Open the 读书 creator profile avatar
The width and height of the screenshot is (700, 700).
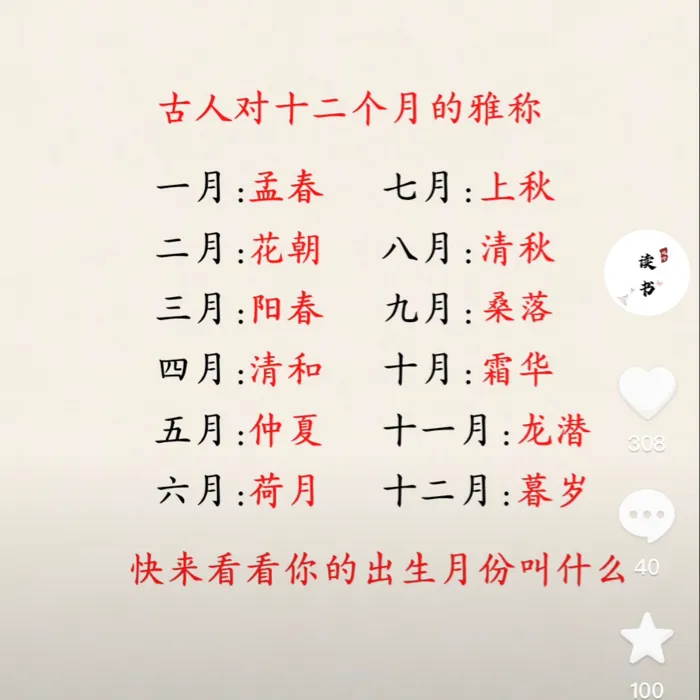pos(647,272)
